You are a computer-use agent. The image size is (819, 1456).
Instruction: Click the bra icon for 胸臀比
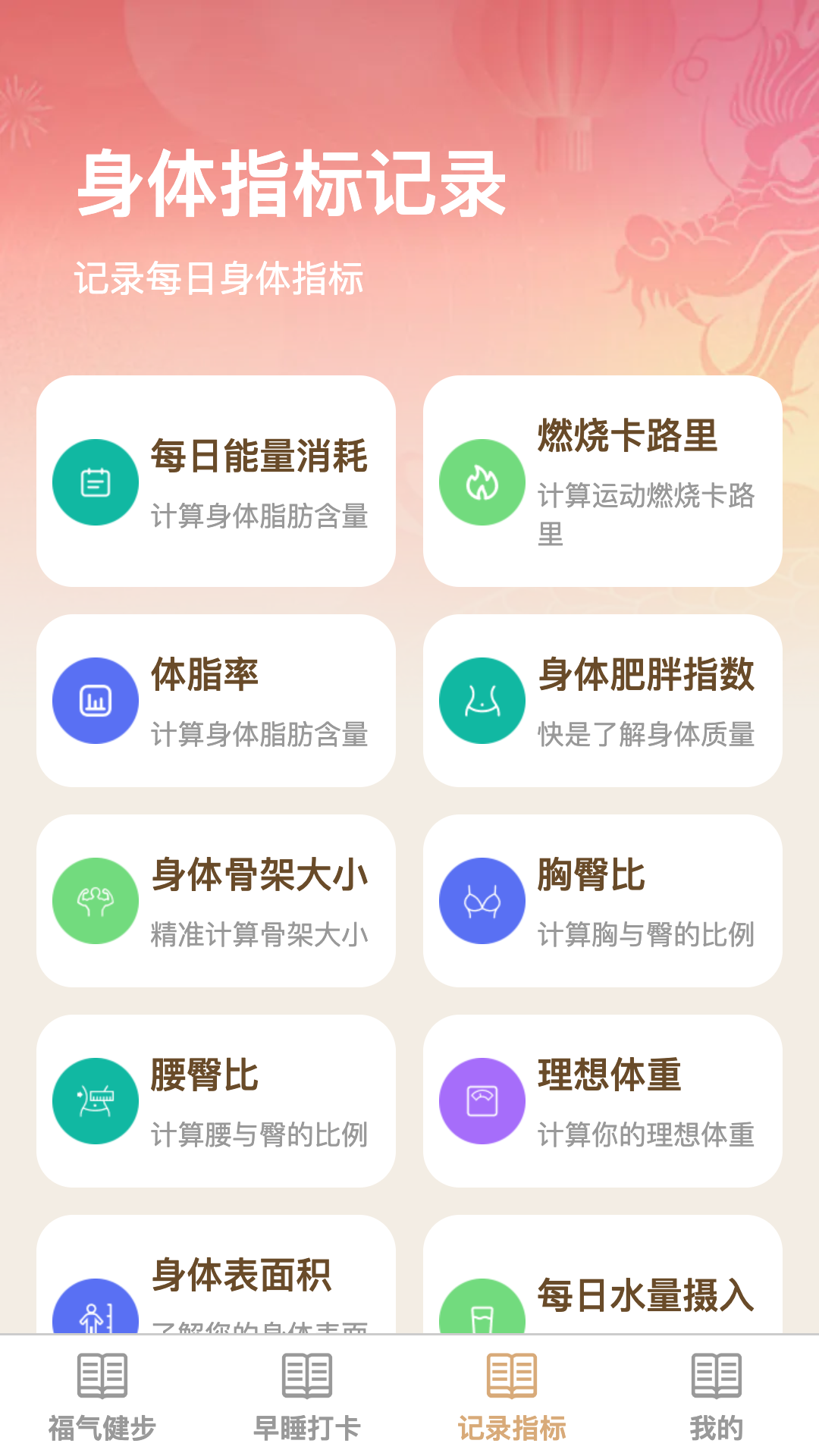point(482,900)
